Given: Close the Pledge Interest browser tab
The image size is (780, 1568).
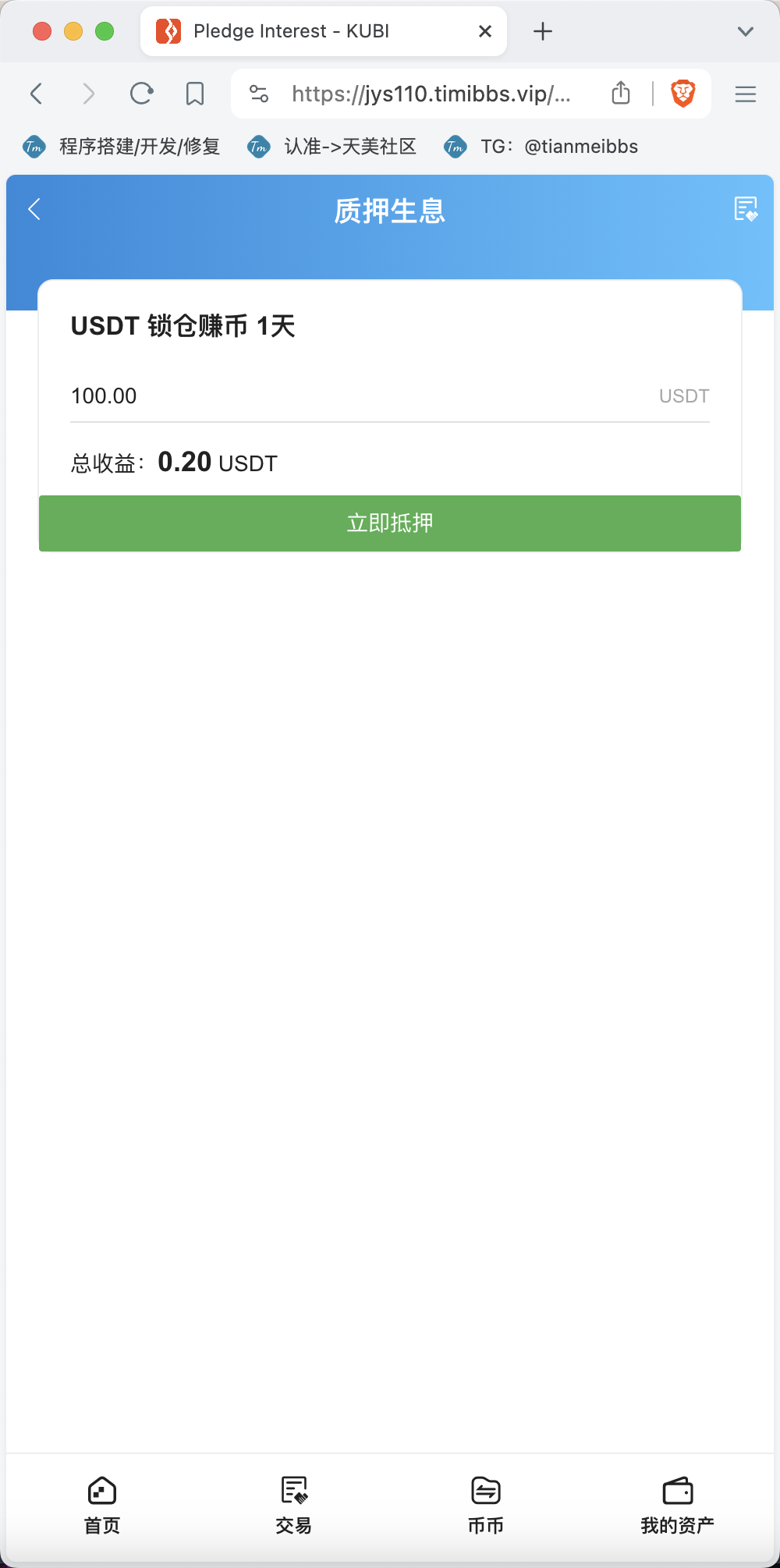Looking at the screenshot, I should point(485,31).
